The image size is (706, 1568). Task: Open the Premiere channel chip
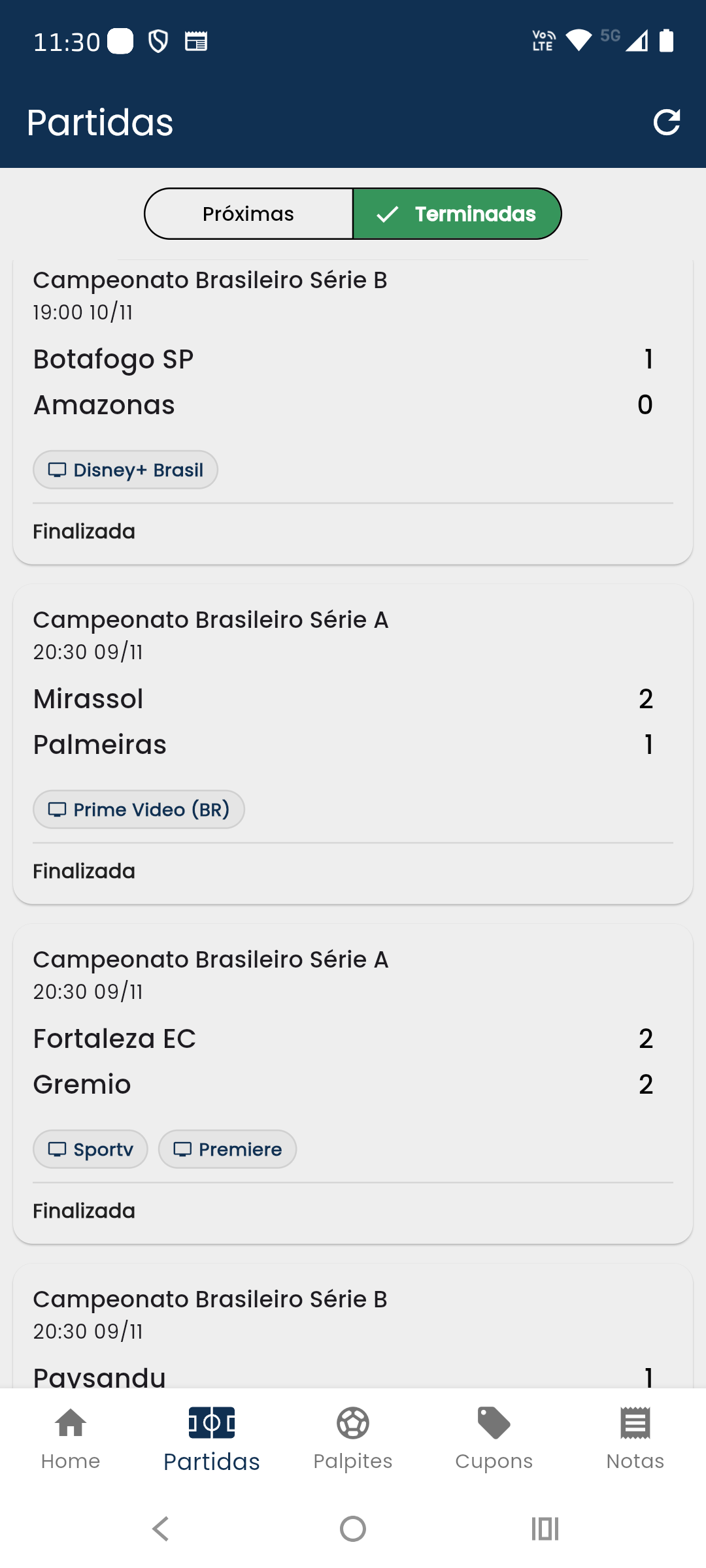tap(227, 1149)
